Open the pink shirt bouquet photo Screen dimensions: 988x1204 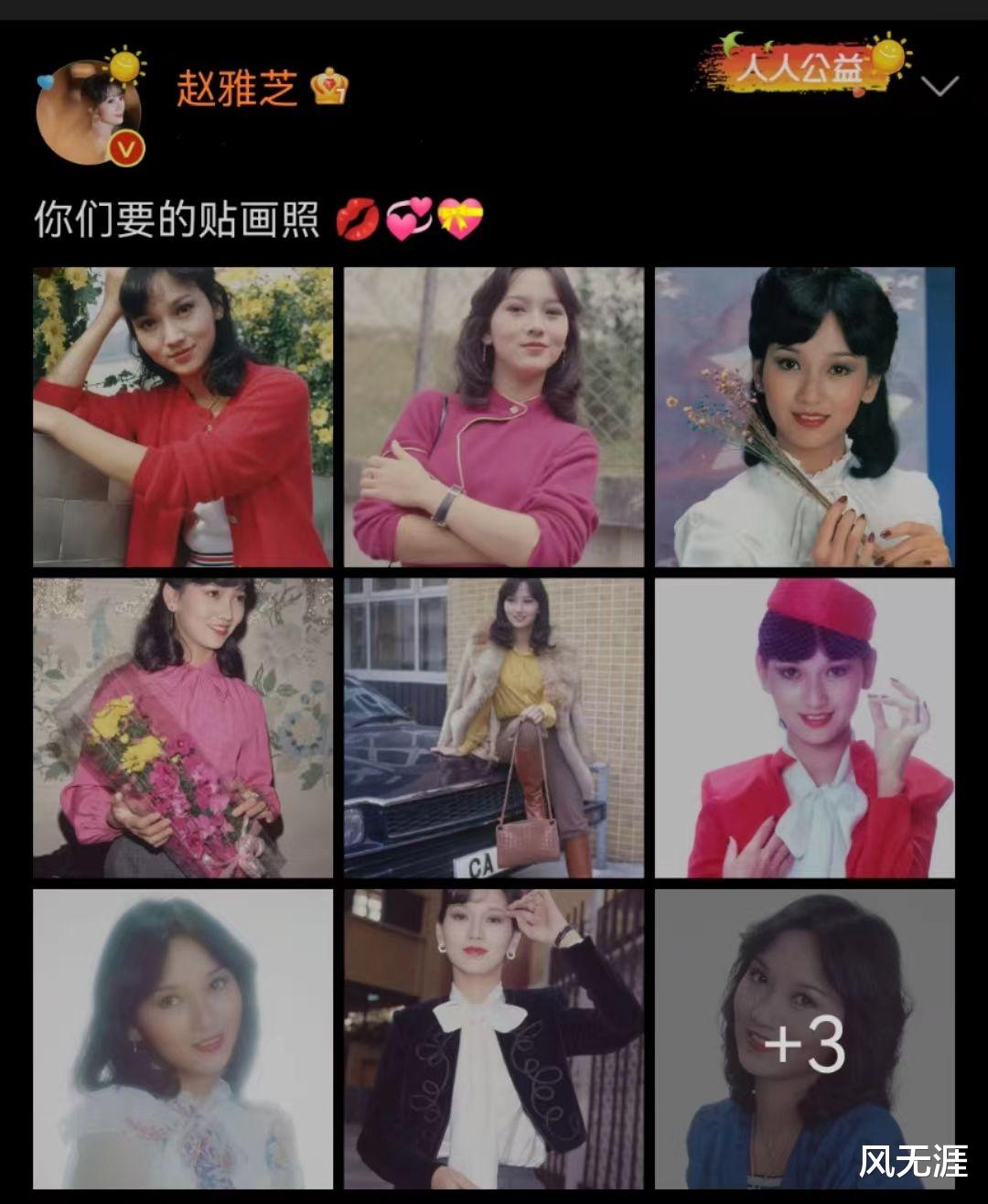tap(183, 727)
